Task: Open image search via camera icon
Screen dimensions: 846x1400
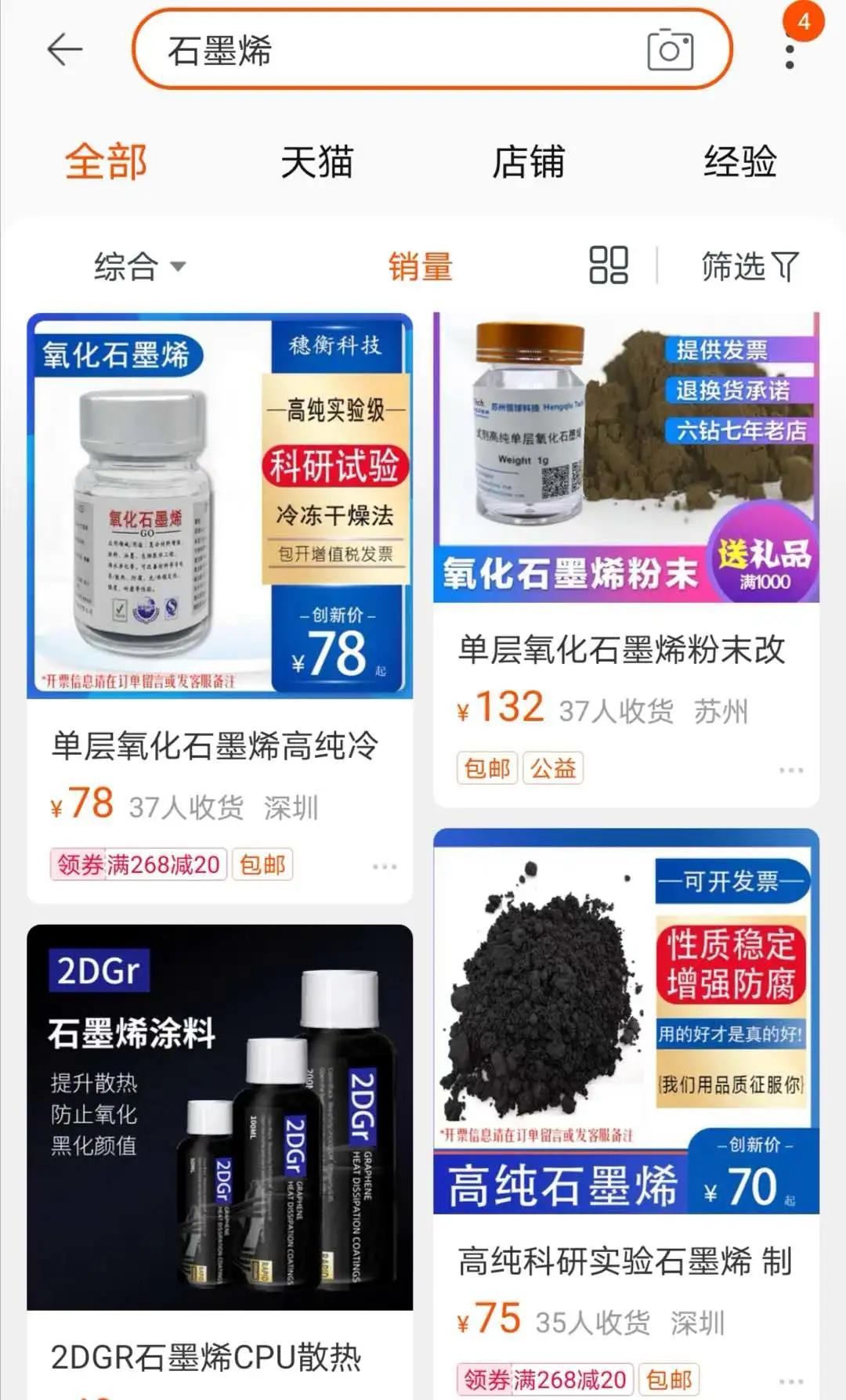Action: [x=670, y=49]
